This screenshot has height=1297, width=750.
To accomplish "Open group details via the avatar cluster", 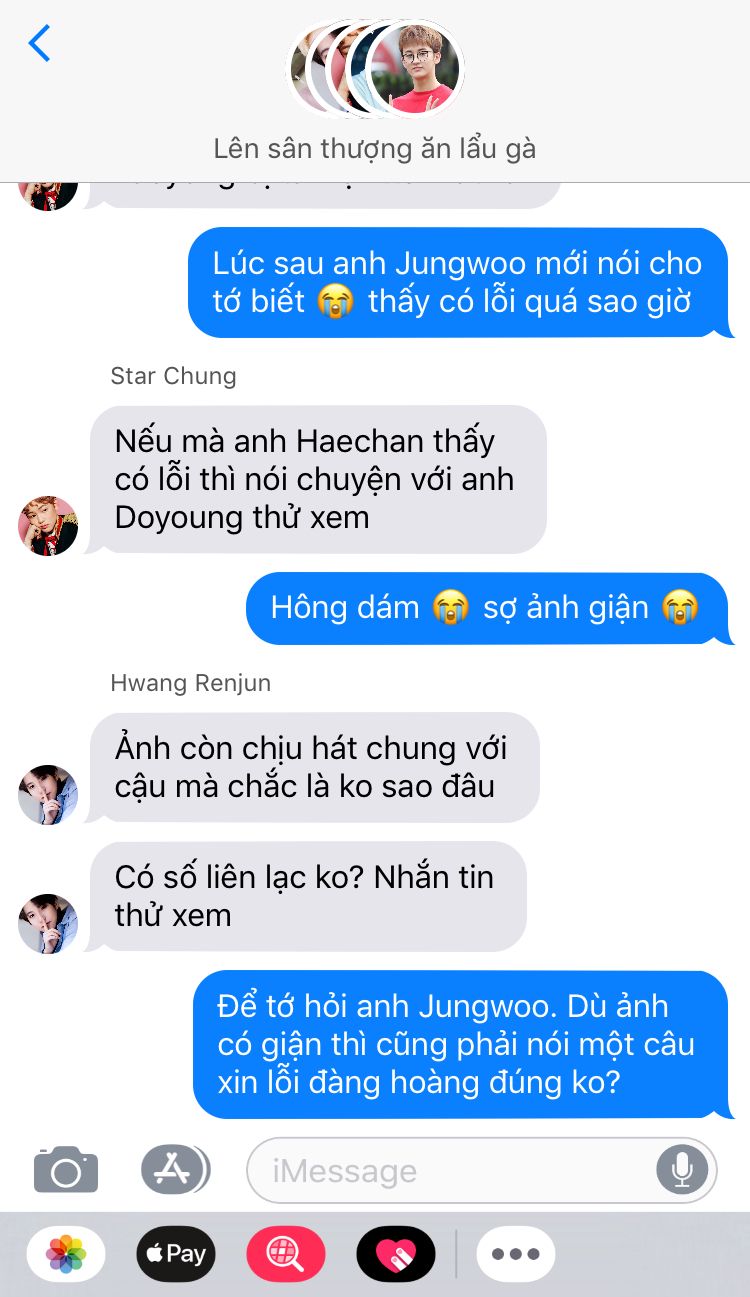I will [x=375, y=69].
